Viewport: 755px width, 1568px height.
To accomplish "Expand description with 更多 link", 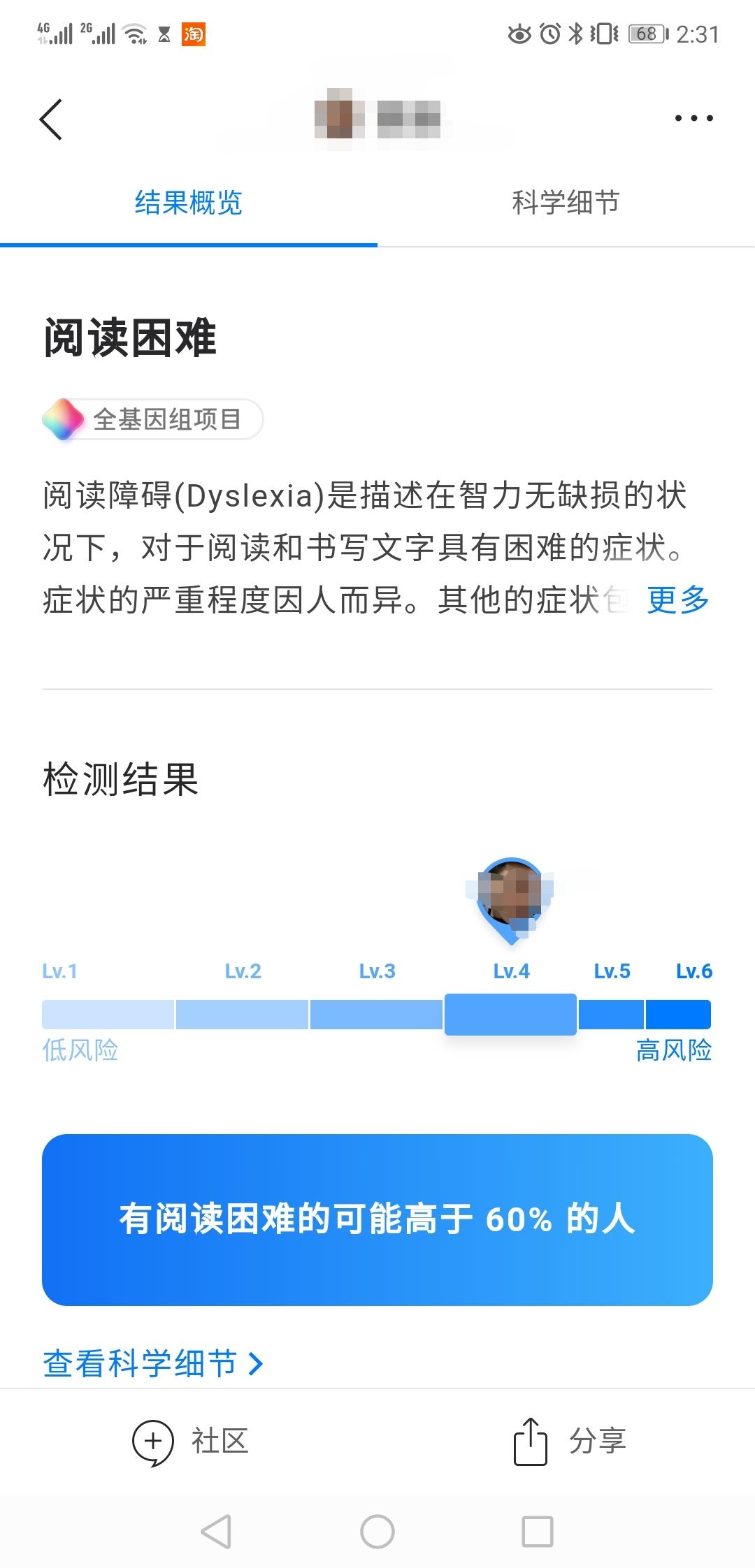I will click(677, 600).
